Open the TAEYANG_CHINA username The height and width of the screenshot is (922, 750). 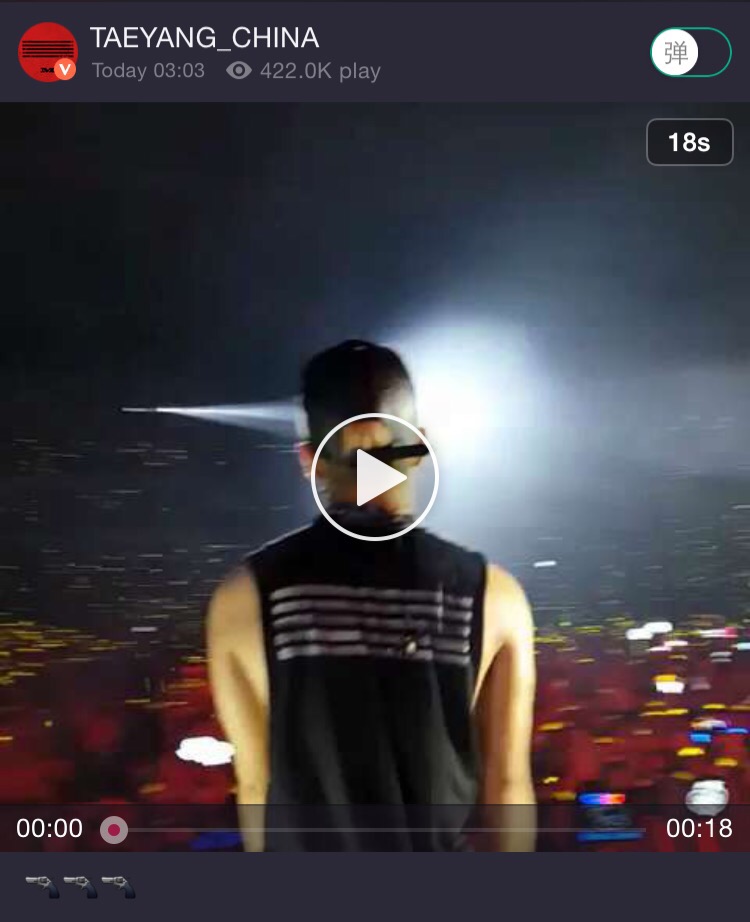(x=204, y=38)
